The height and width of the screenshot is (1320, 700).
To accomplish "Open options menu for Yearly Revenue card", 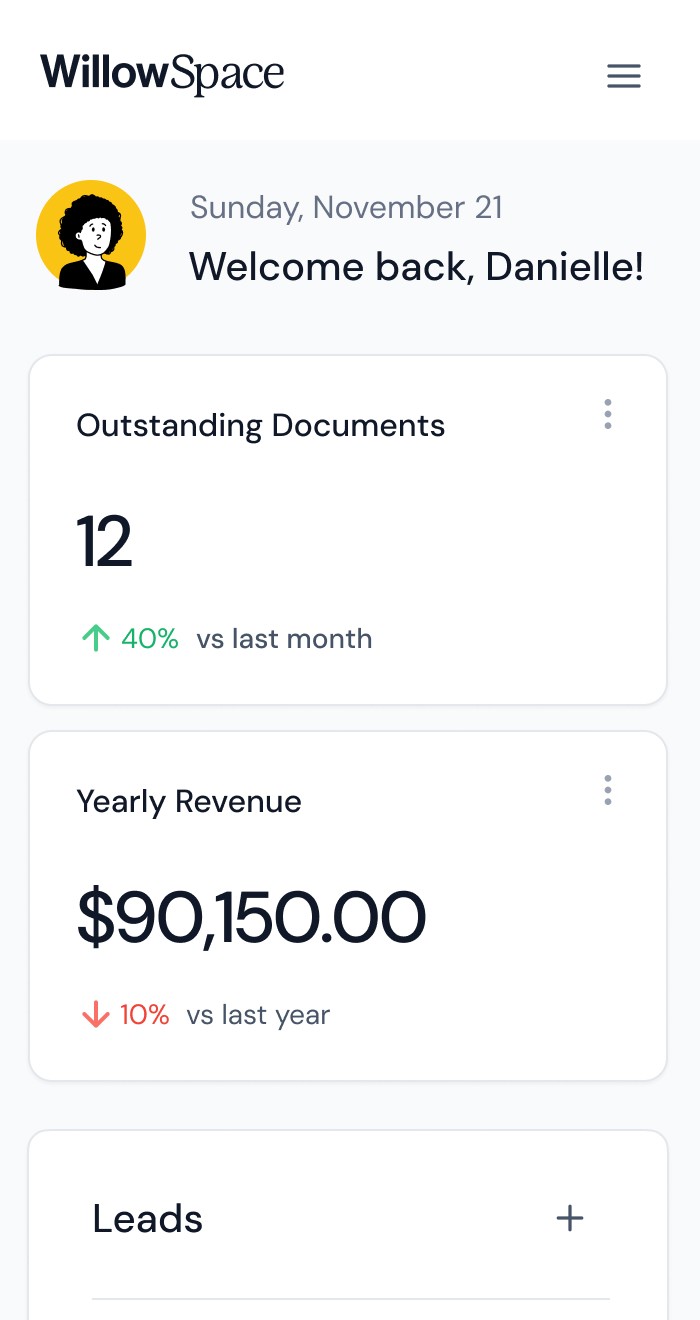I will click(x=608, y=790).
